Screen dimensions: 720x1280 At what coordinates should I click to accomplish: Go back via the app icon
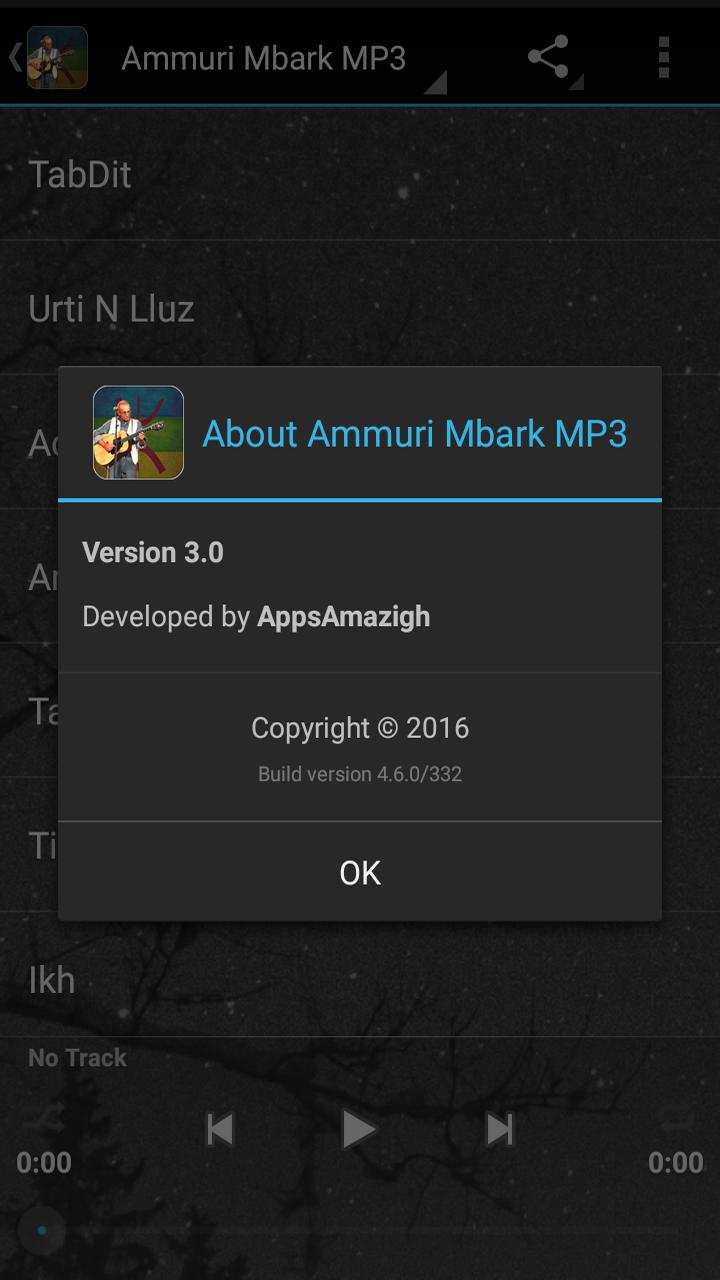tap(50, 58)
